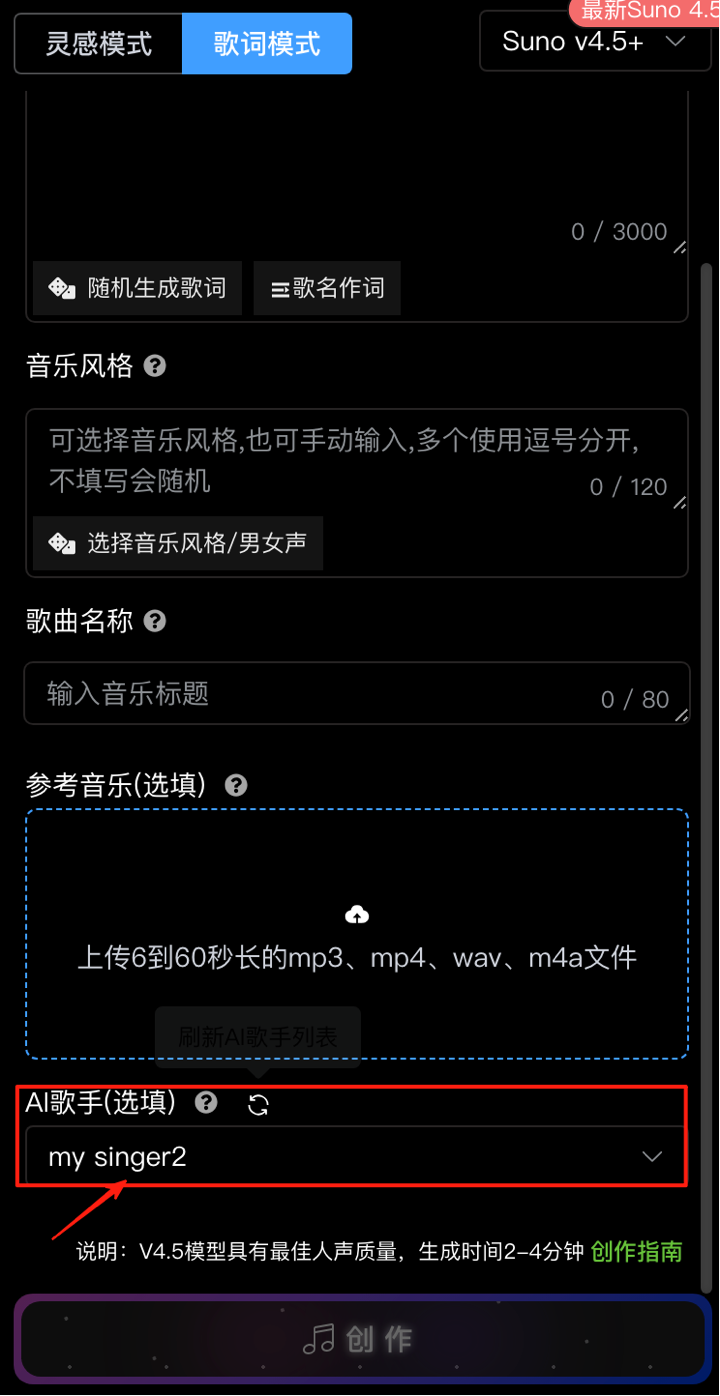The image size is (720, 1396).
Task: Upload a reference audio file
Action: tap(357, 934)
